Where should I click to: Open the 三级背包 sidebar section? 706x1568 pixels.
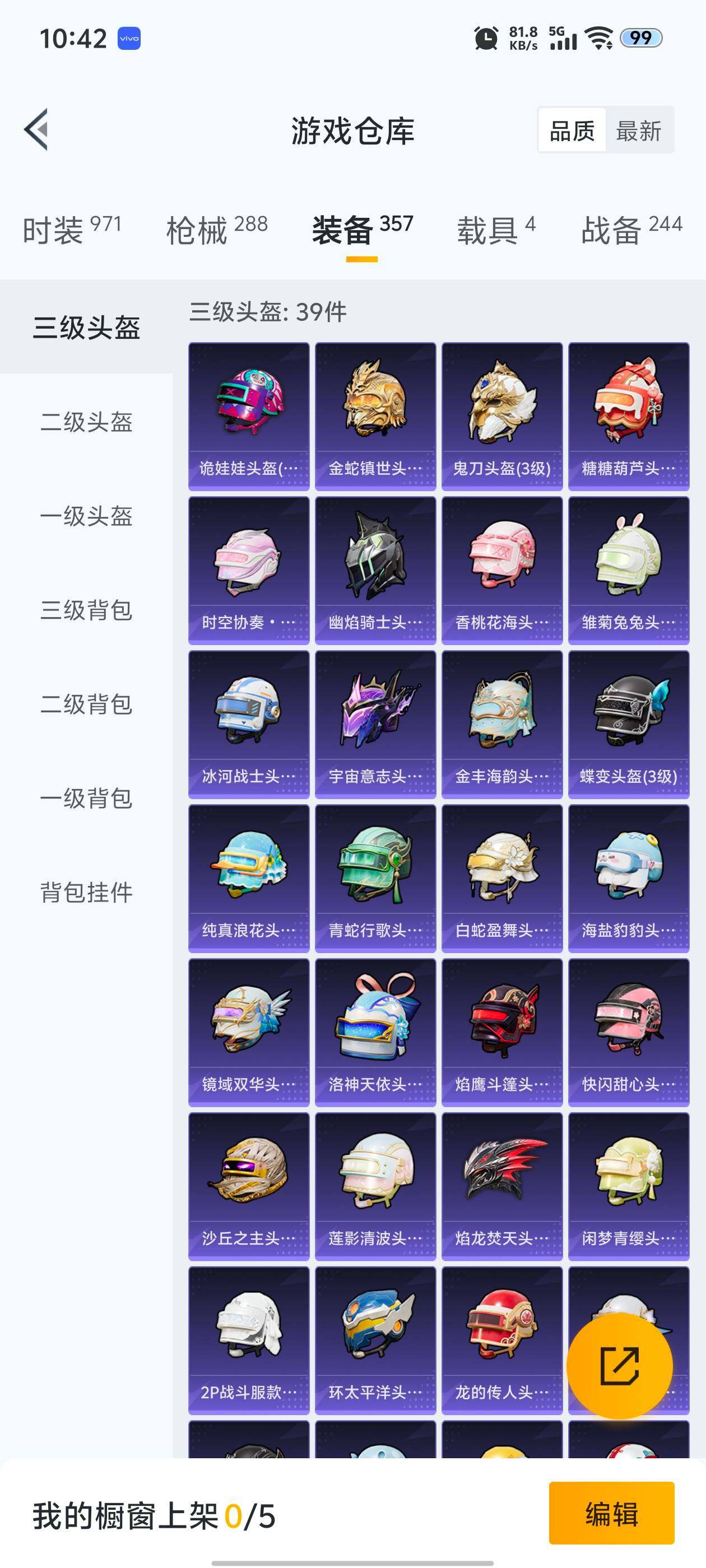pos(87,611)
